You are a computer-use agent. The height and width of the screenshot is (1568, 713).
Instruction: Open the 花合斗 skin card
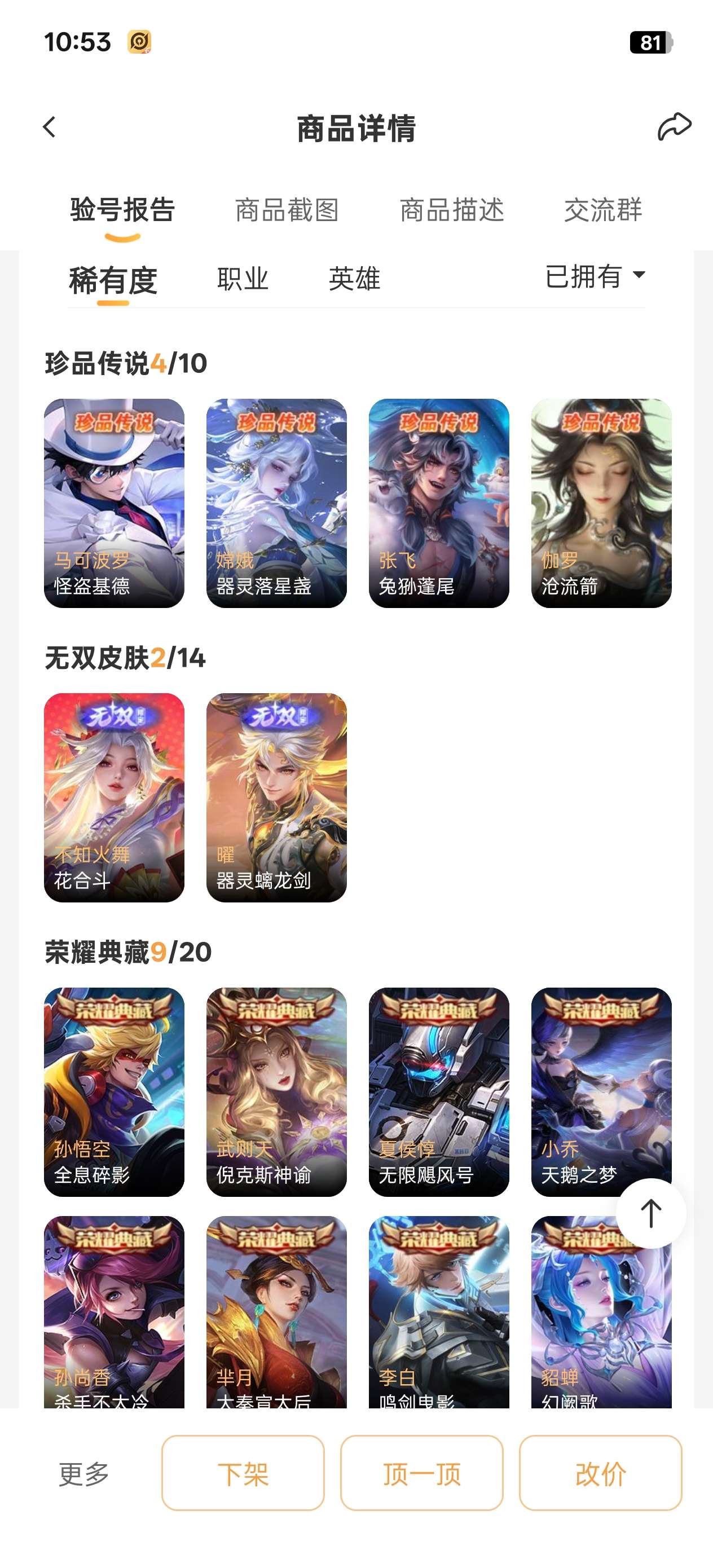pos(114,798)
